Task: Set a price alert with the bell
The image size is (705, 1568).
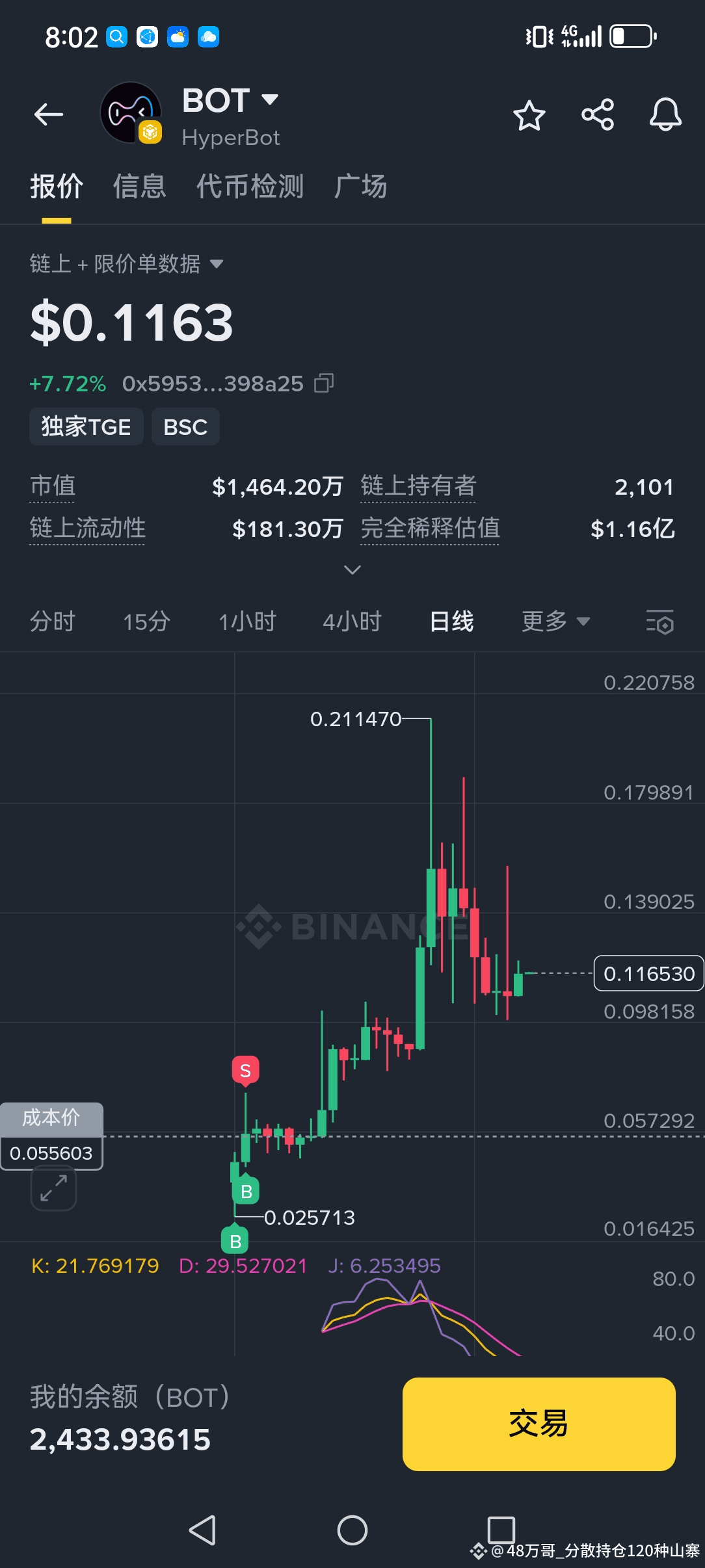Action: [x=665, y=115]
